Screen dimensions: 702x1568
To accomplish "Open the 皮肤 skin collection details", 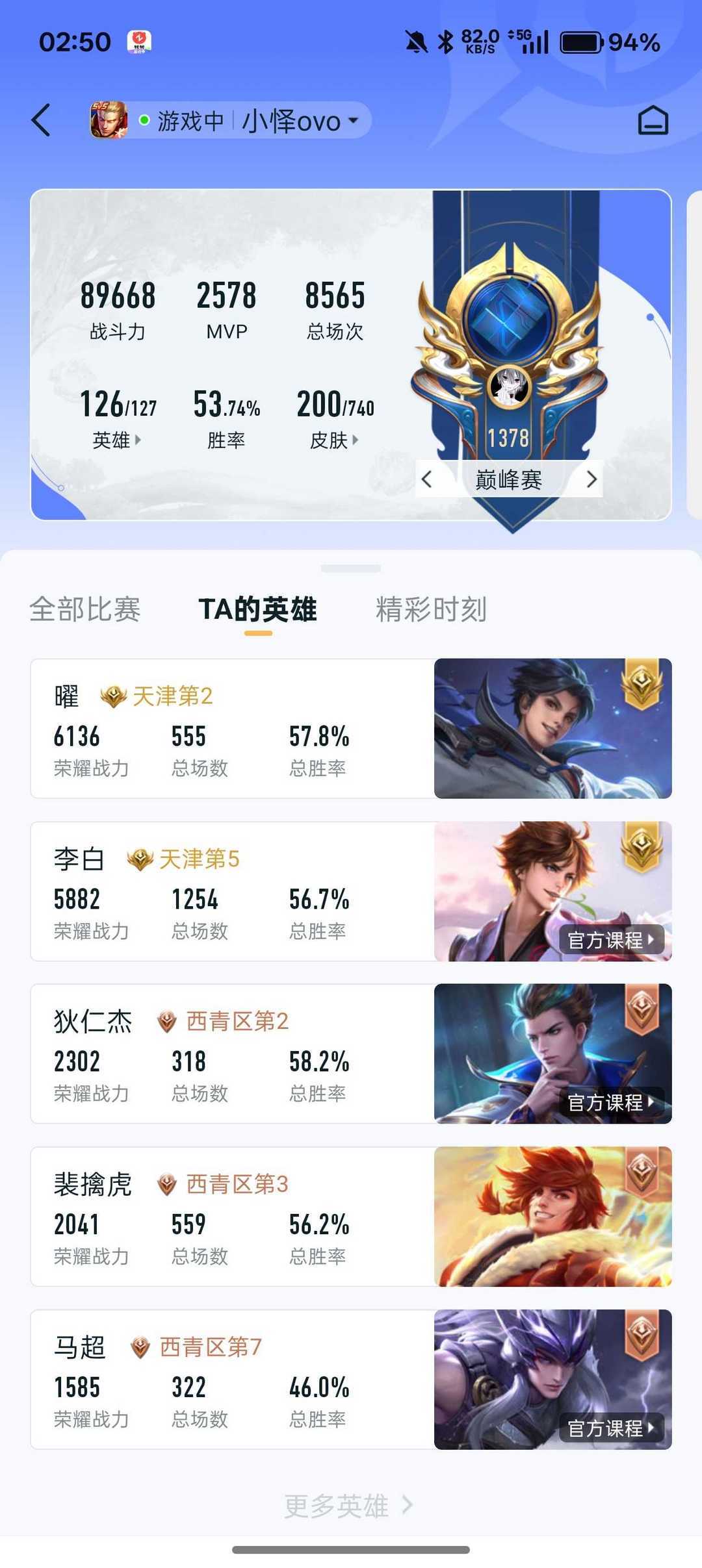I will pos(335,440).
